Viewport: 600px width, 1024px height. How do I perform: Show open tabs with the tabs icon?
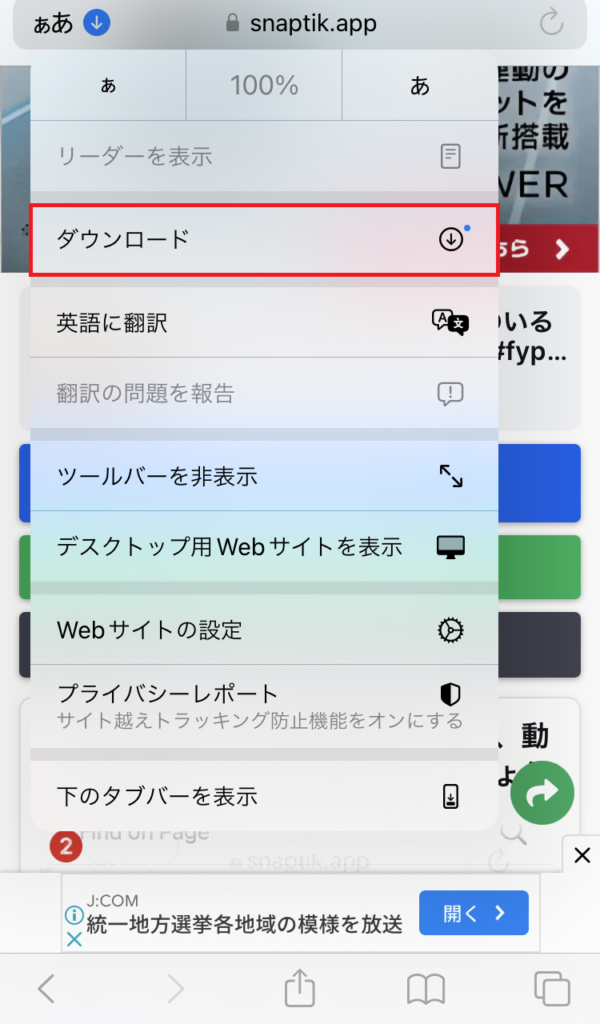[552, 988]
